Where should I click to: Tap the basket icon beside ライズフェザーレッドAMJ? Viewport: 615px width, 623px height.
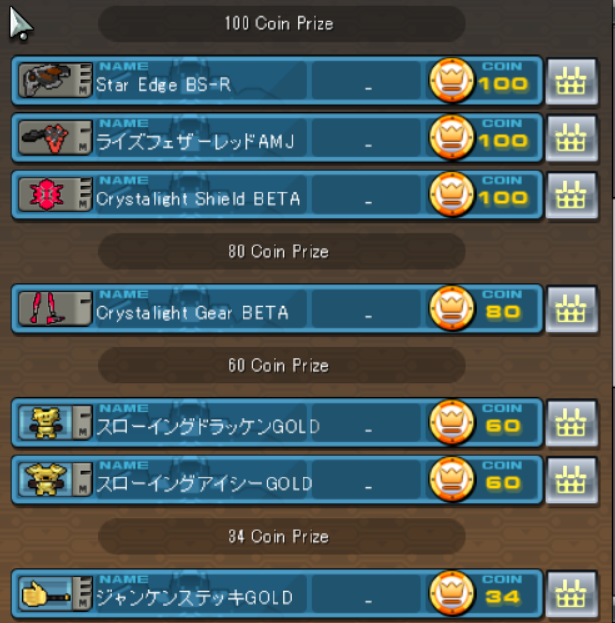pos(571,139)
